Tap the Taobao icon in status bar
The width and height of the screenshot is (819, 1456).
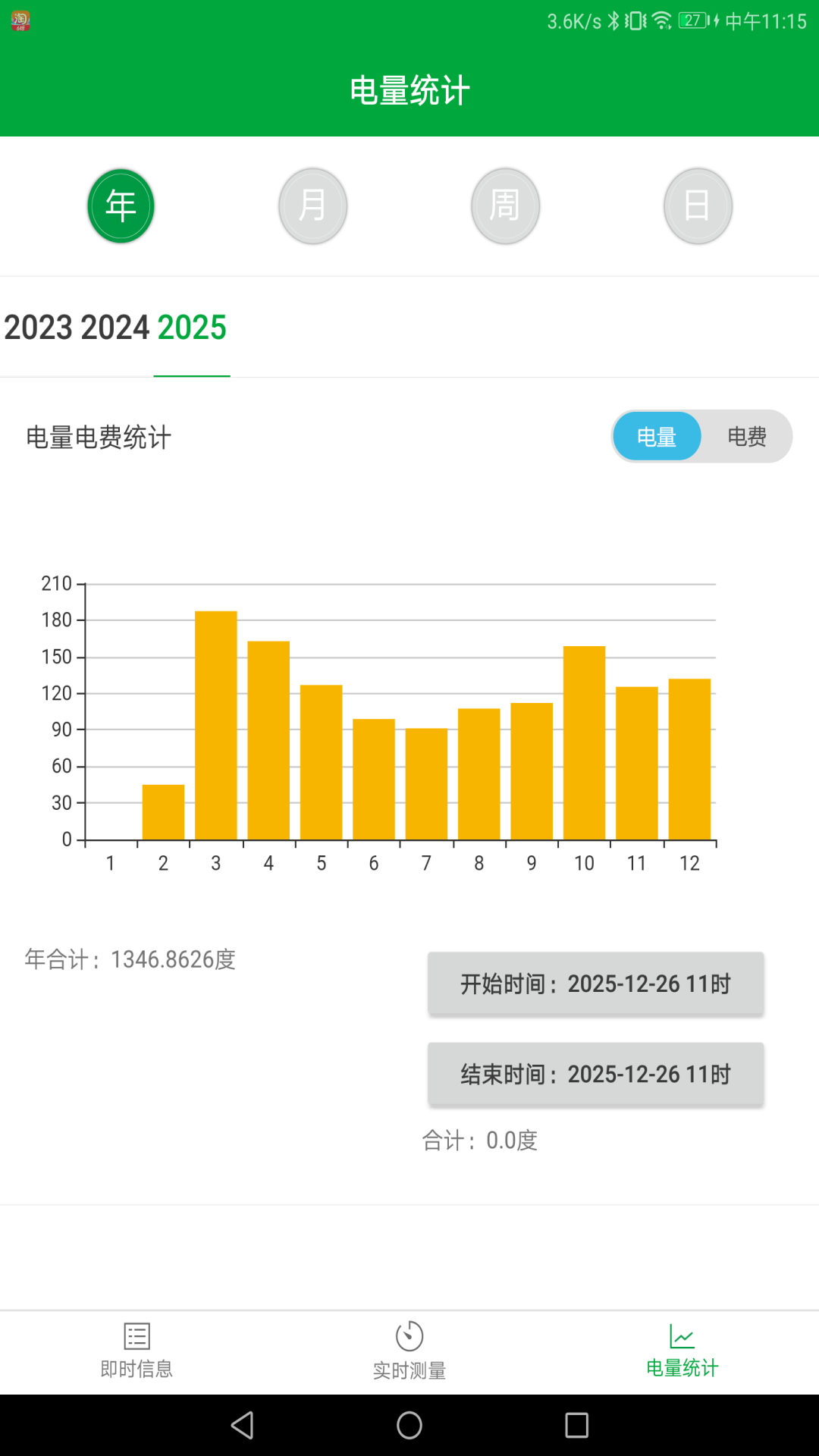pos(20,20)
